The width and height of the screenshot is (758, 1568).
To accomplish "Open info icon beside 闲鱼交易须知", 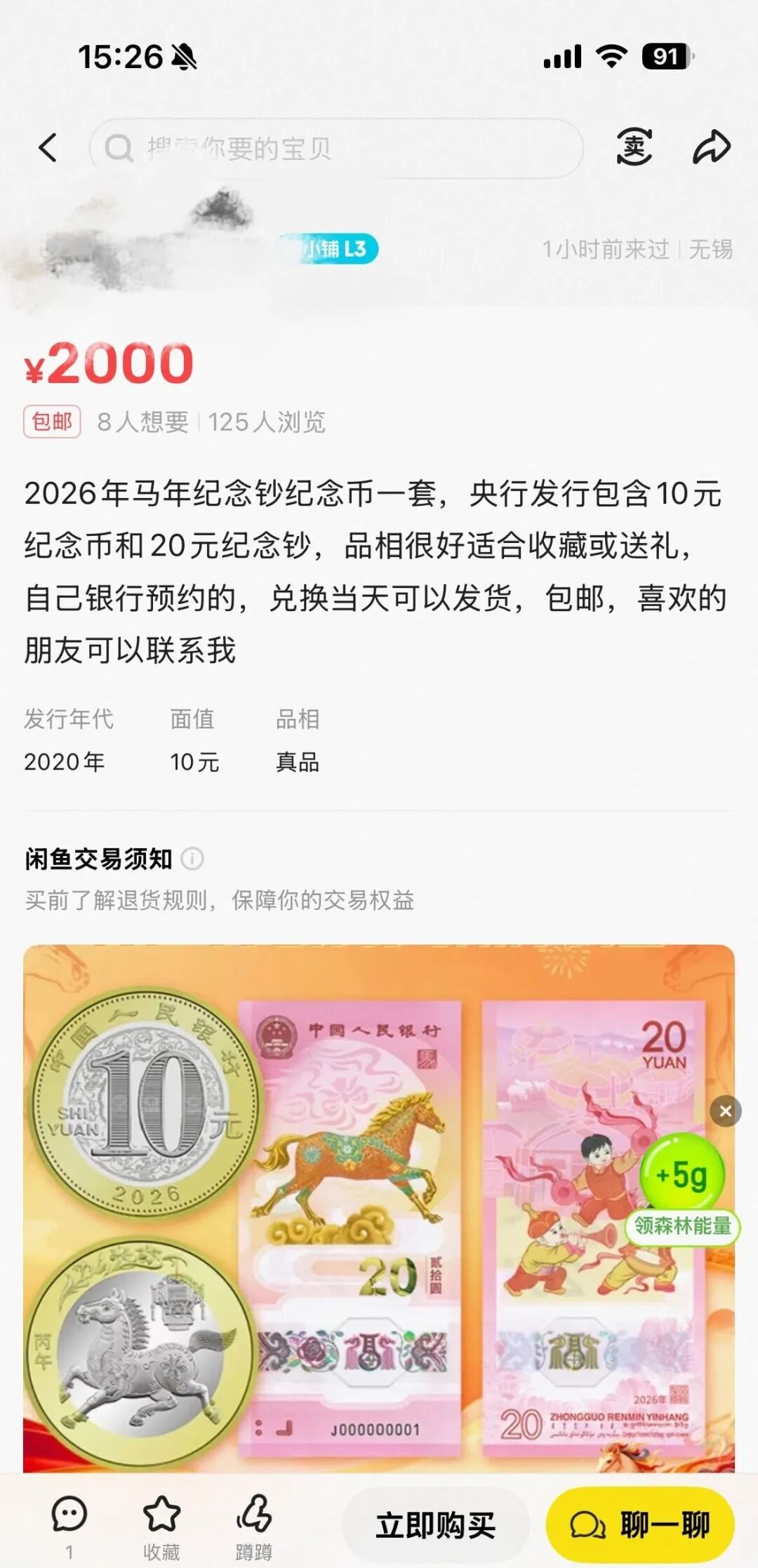I will (x=192, y=859).
